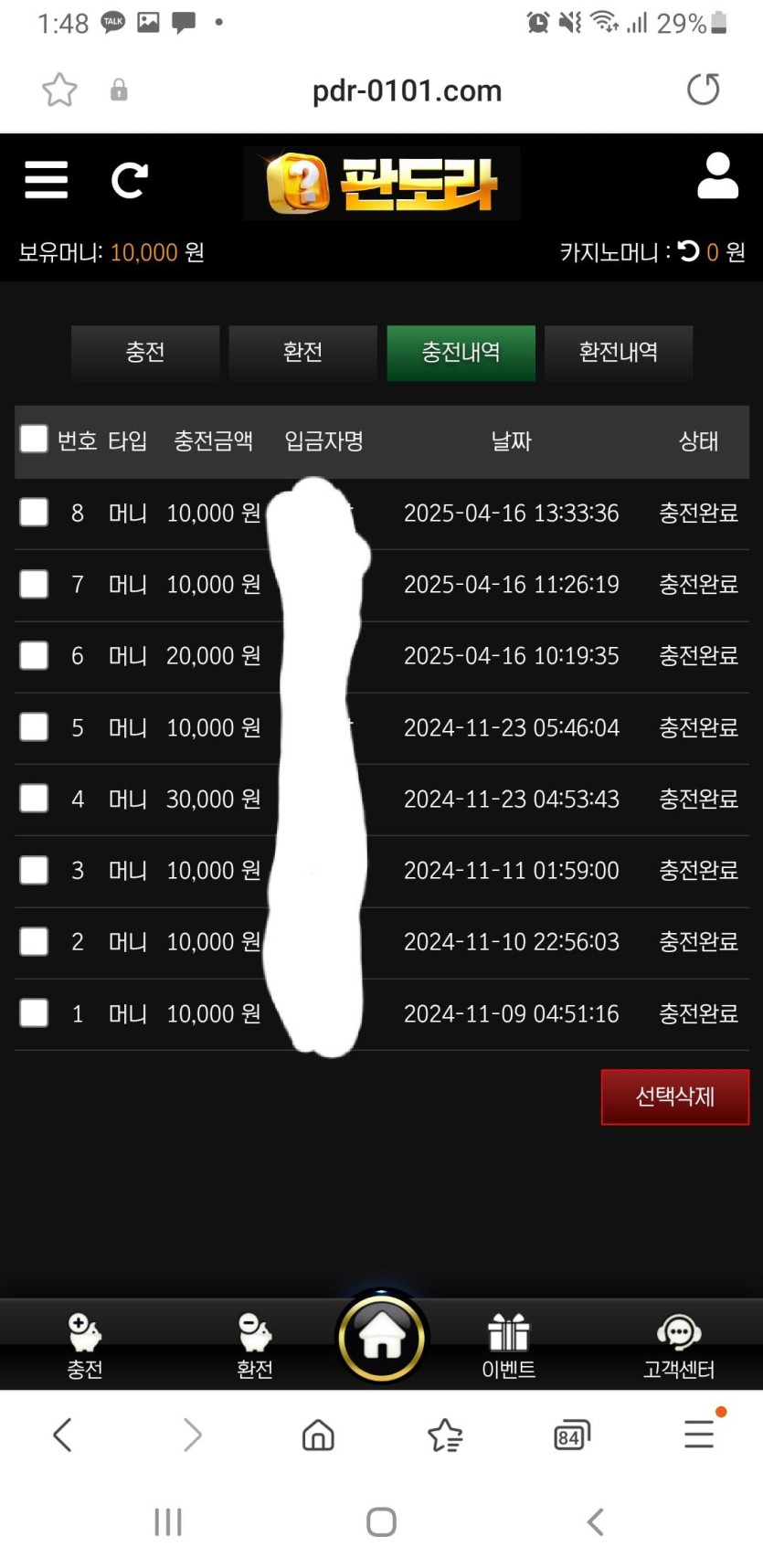Tick the checkbox for entry number 1
Screen dimensions: 763x1568
tap(34, 1012)
